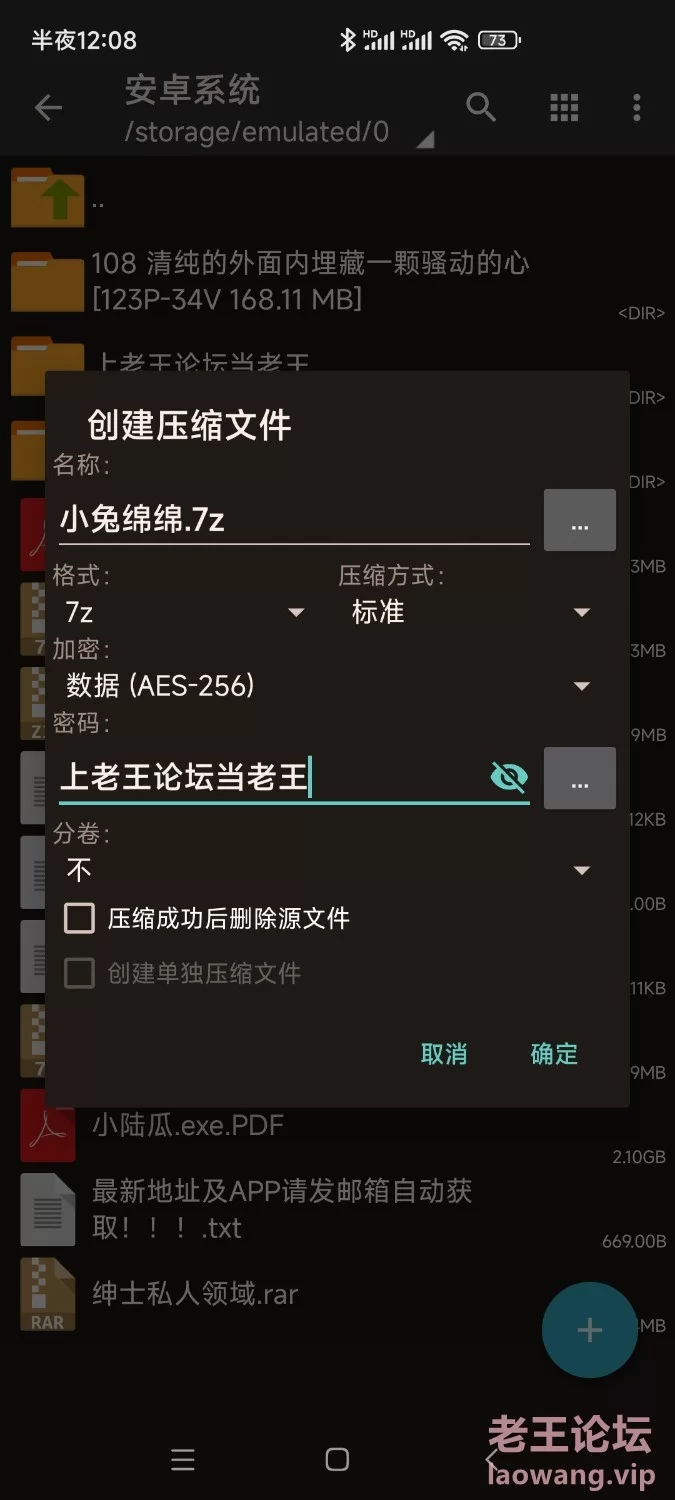This screenshot has height=1500, width=675.
Task: Expand the 分卷 dropdown showing 不
Action: (327, 870)
